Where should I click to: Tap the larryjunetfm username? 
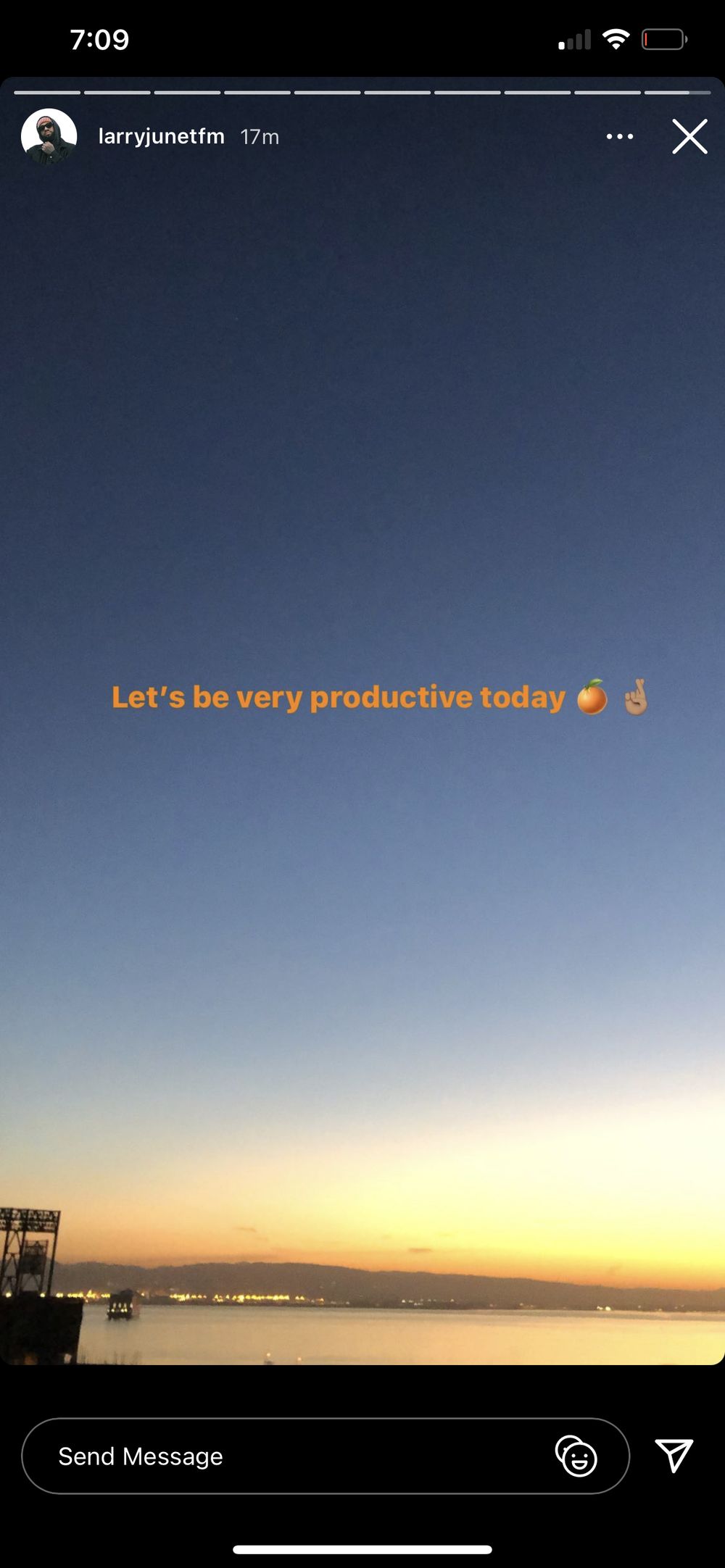click(x=162, y=136)
